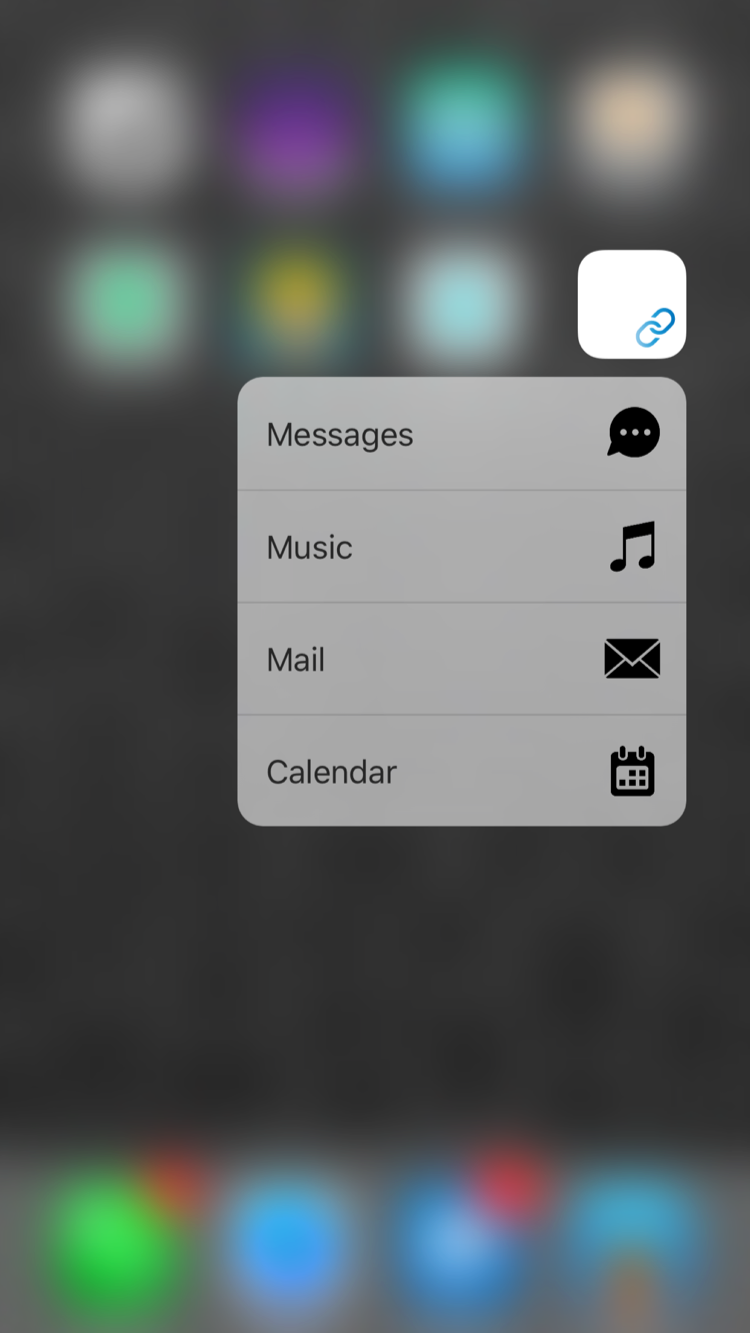750x1333 pixels.
Task: Select the Messages quick action
Action: tap(462, 434)
